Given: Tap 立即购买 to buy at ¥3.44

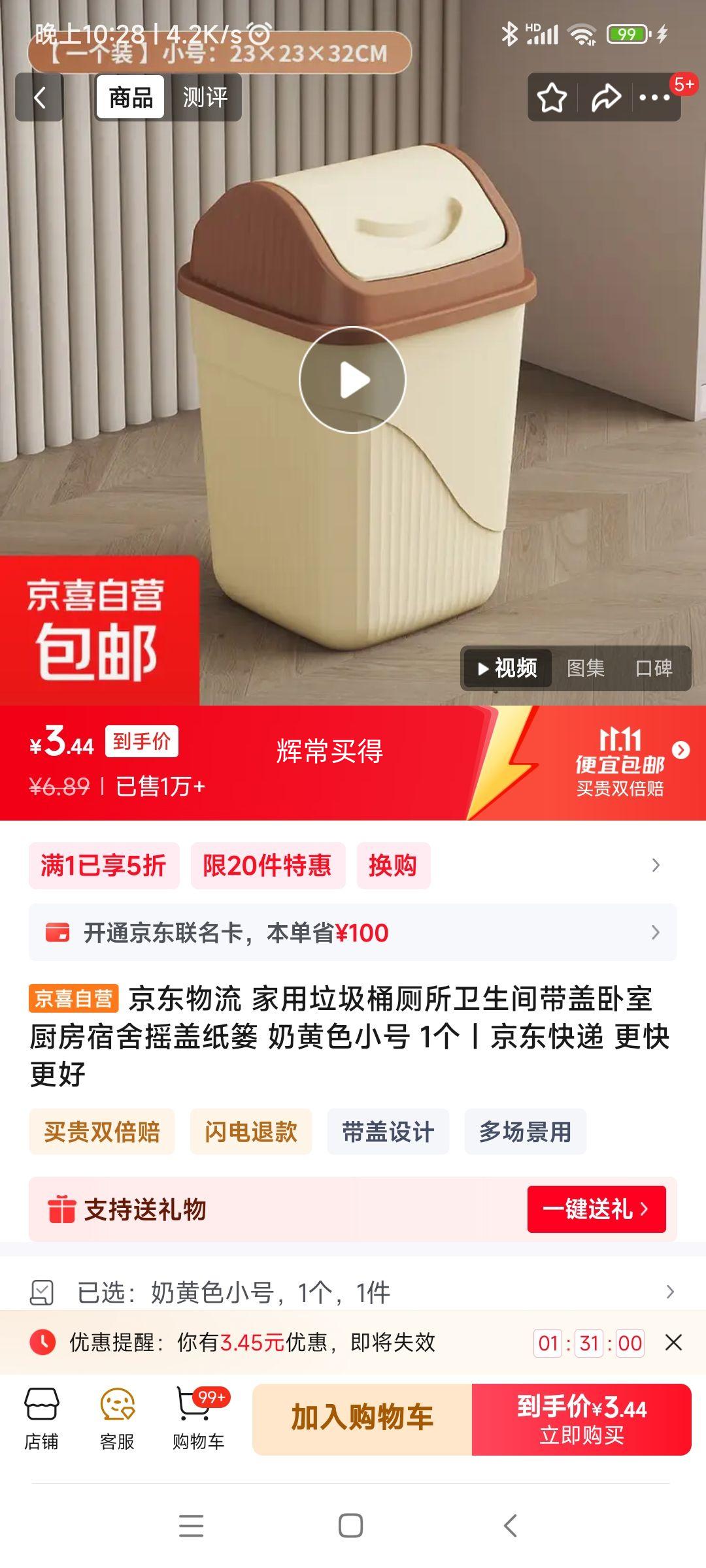Looking at the screenshot, I should [x=581, y=1419].
